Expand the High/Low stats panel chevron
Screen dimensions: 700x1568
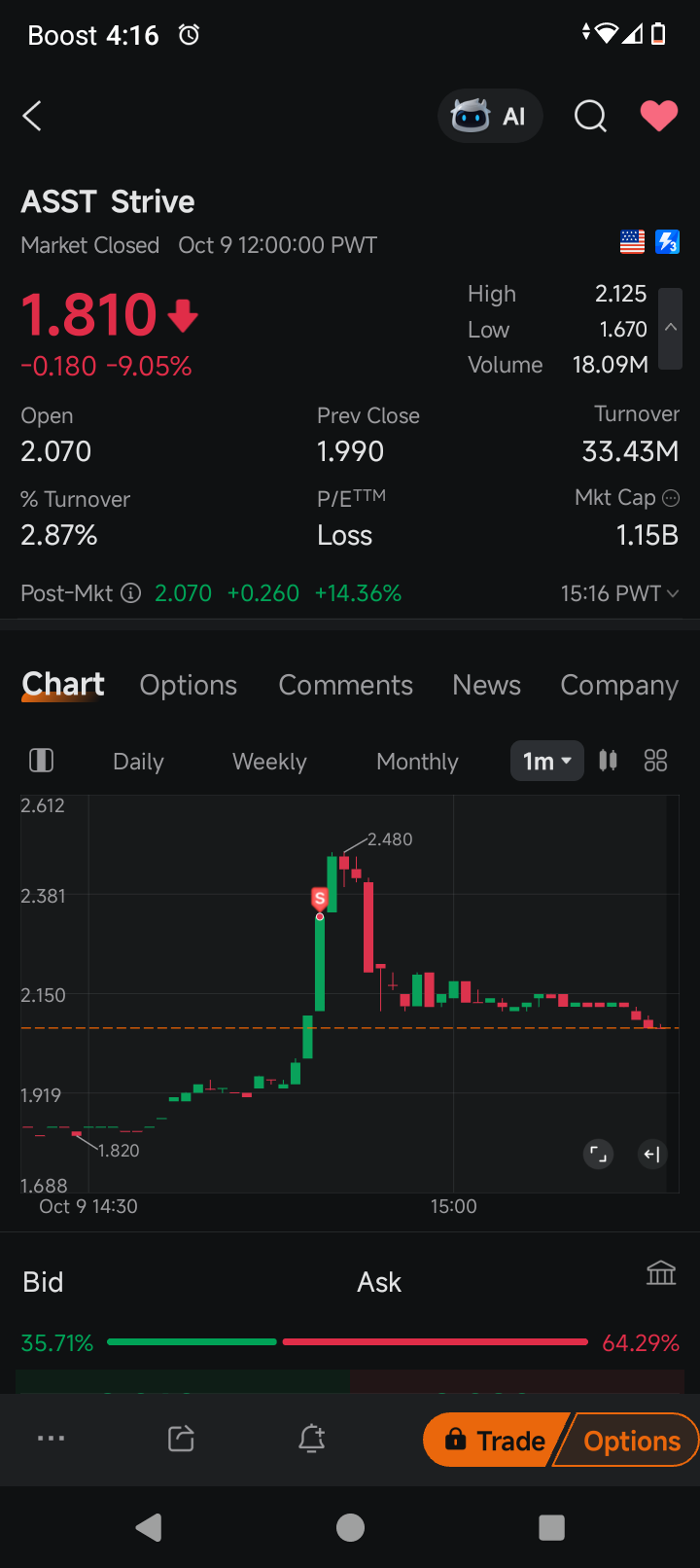[670, 328]
